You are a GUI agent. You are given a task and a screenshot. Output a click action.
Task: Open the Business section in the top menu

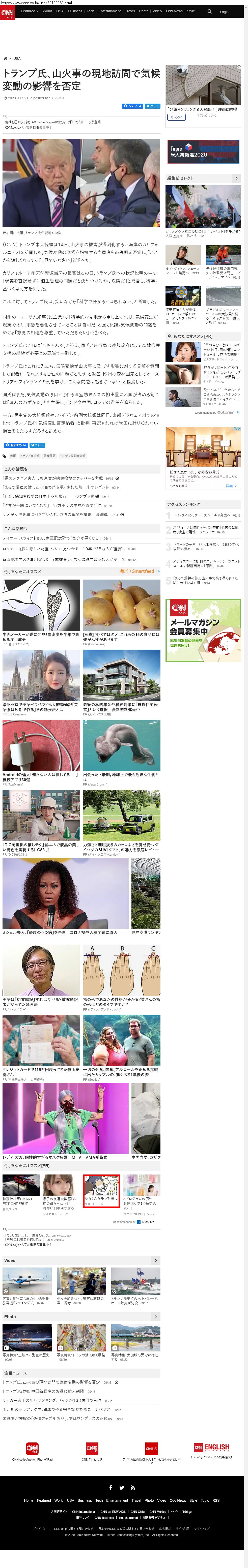(75, 11)
